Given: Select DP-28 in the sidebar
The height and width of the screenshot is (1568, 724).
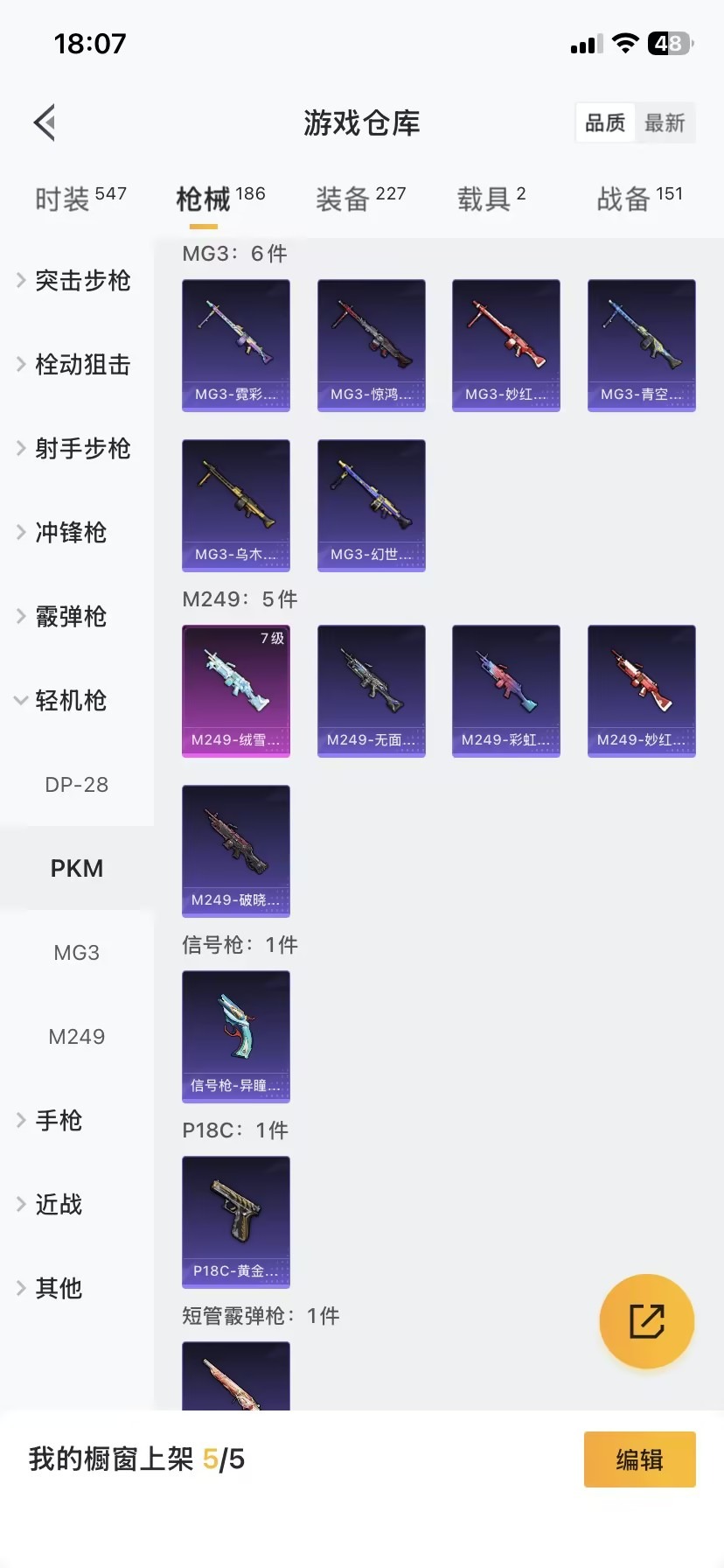Looking at the screenshot, I should point(77,785).
